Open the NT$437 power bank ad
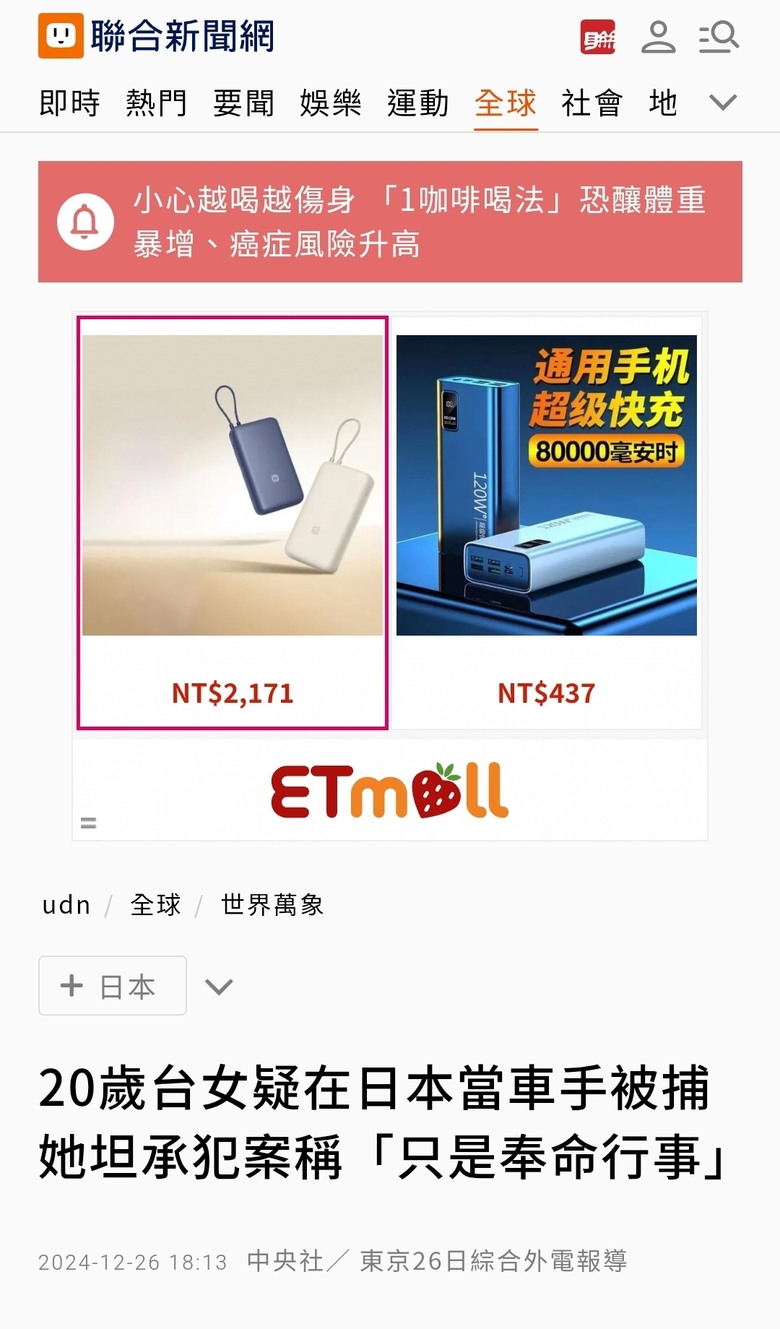 [x=547, y=523]
